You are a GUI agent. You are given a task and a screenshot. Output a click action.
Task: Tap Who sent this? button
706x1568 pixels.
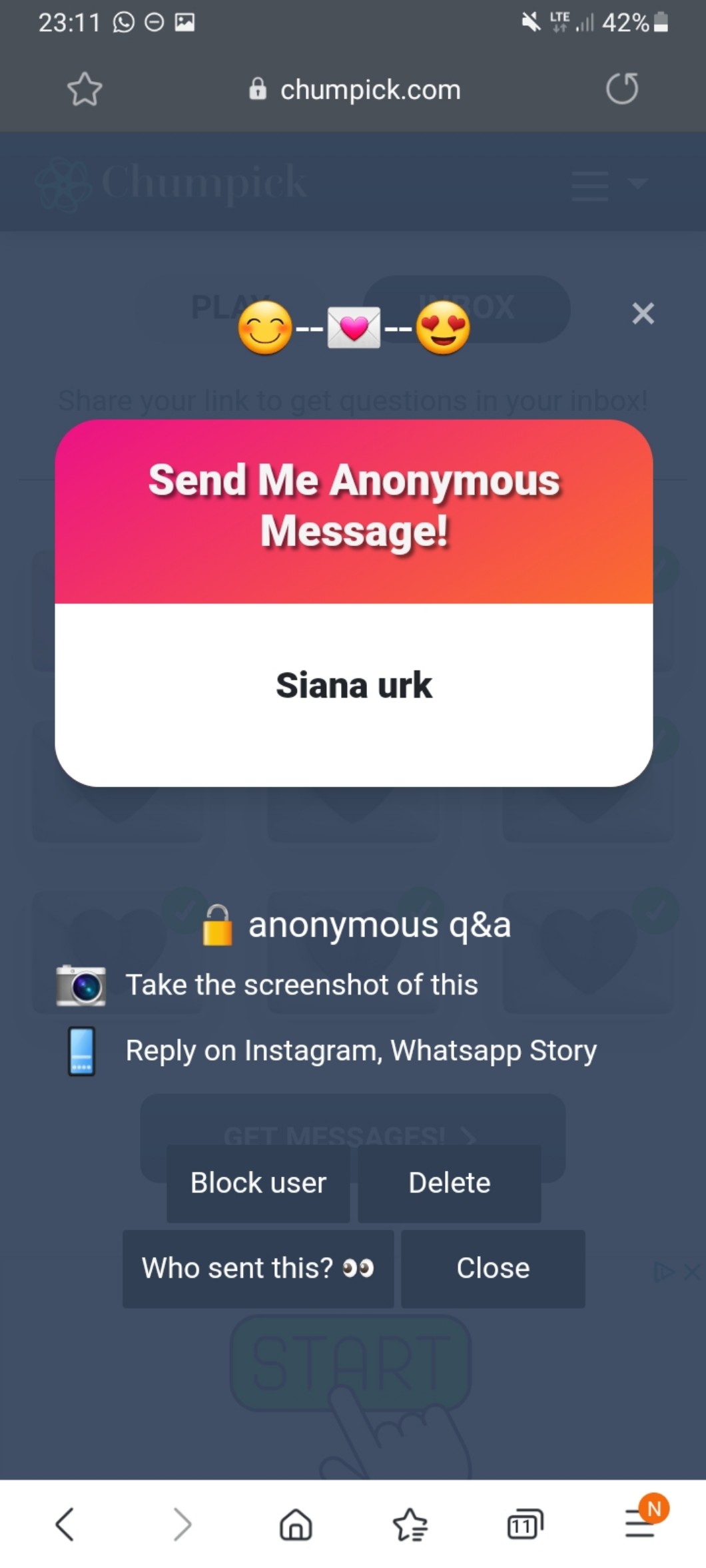click(258, 1268)
